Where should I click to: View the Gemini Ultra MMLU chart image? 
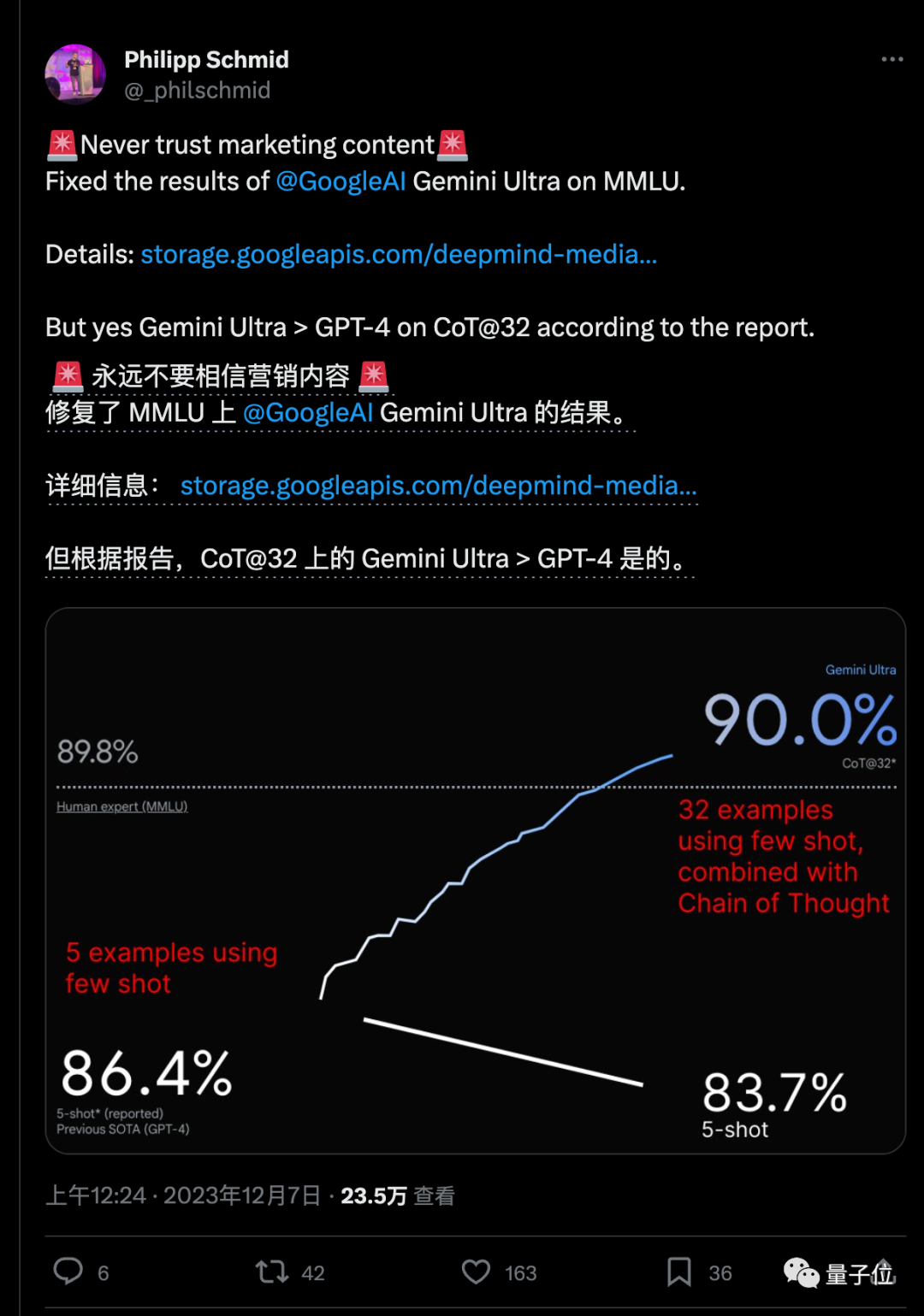coord(475,881)
